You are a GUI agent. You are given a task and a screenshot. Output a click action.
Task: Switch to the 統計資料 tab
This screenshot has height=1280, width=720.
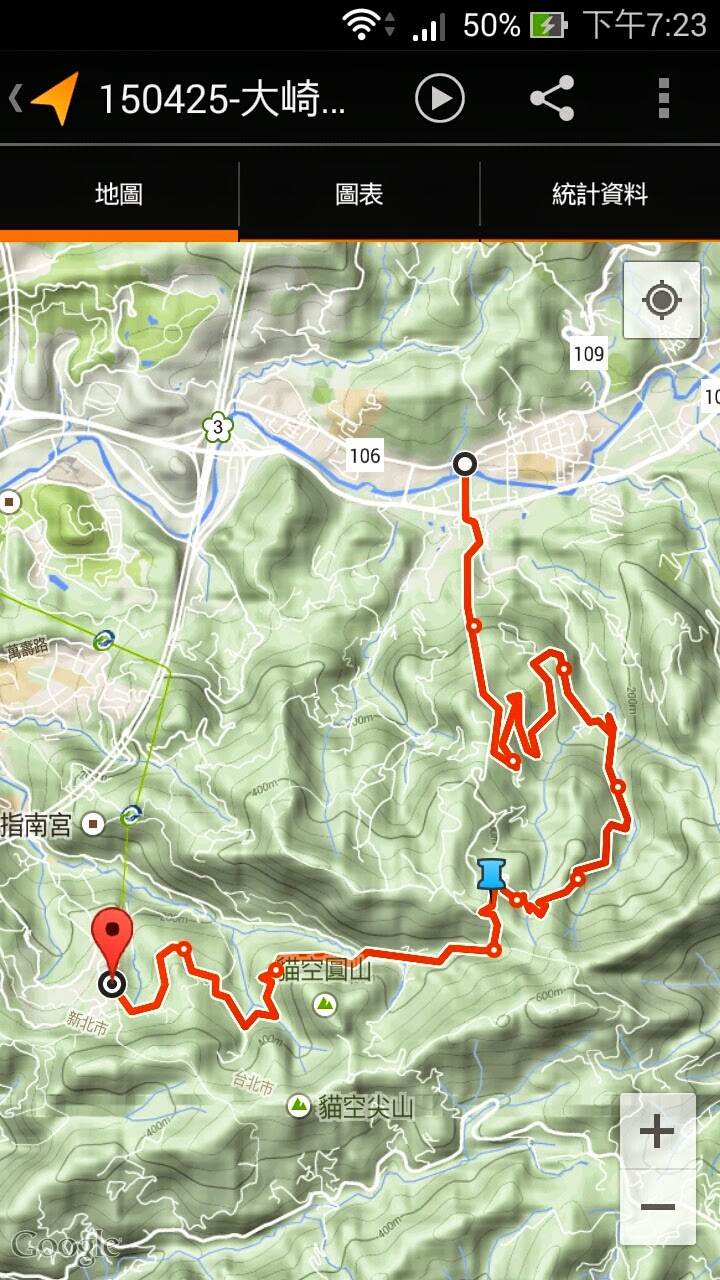coord(600,194)
